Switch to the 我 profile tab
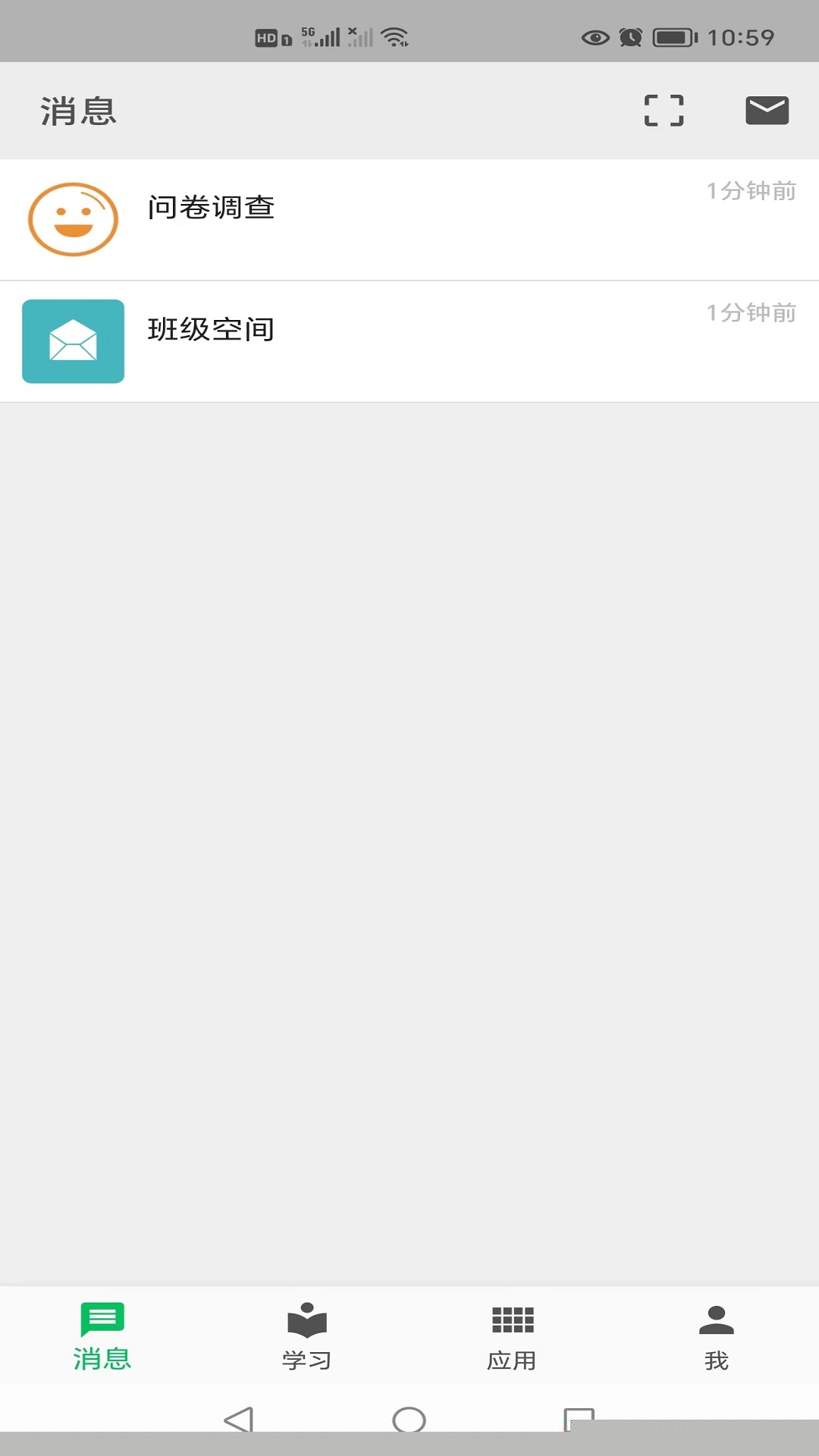819x1456 pixels. [x=717, y=1336]
